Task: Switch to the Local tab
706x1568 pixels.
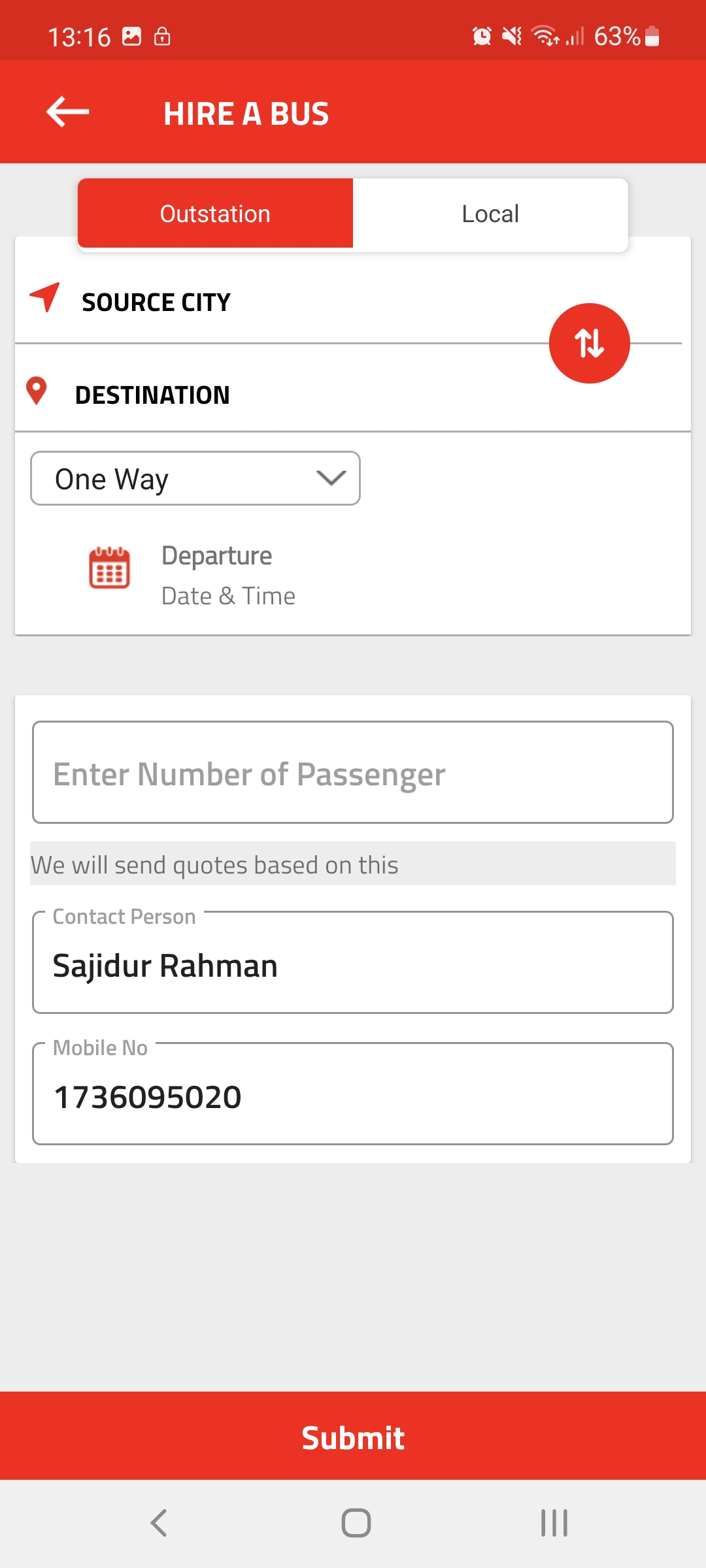Action: pos(490,213)
